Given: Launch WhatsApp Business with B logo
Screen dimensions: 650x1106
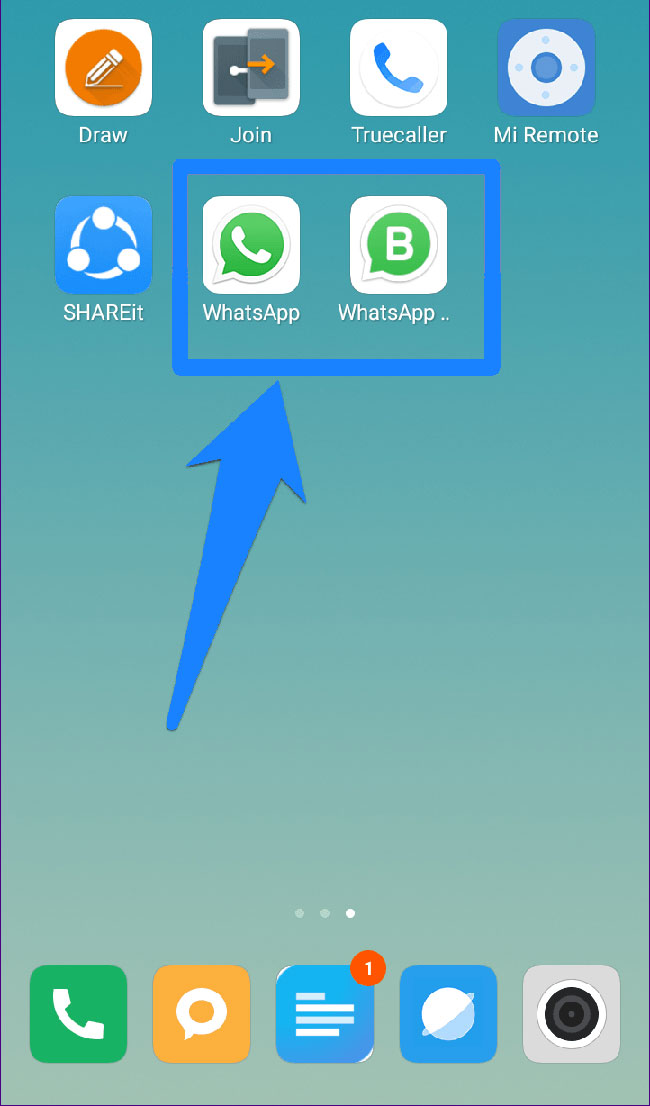Looking at the screenshot, I should click(399, 245).
